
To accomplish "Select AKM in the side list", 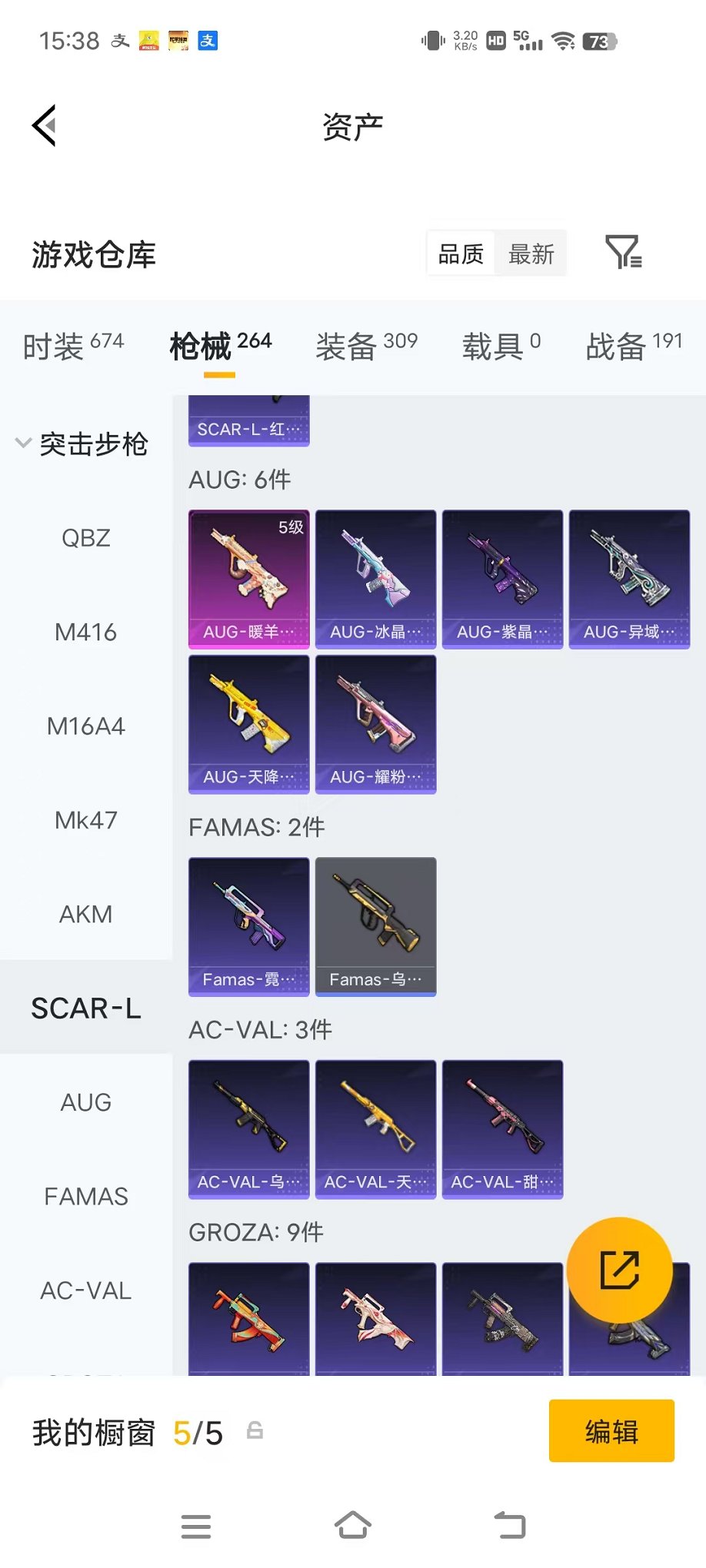I will tap(86, 914).
